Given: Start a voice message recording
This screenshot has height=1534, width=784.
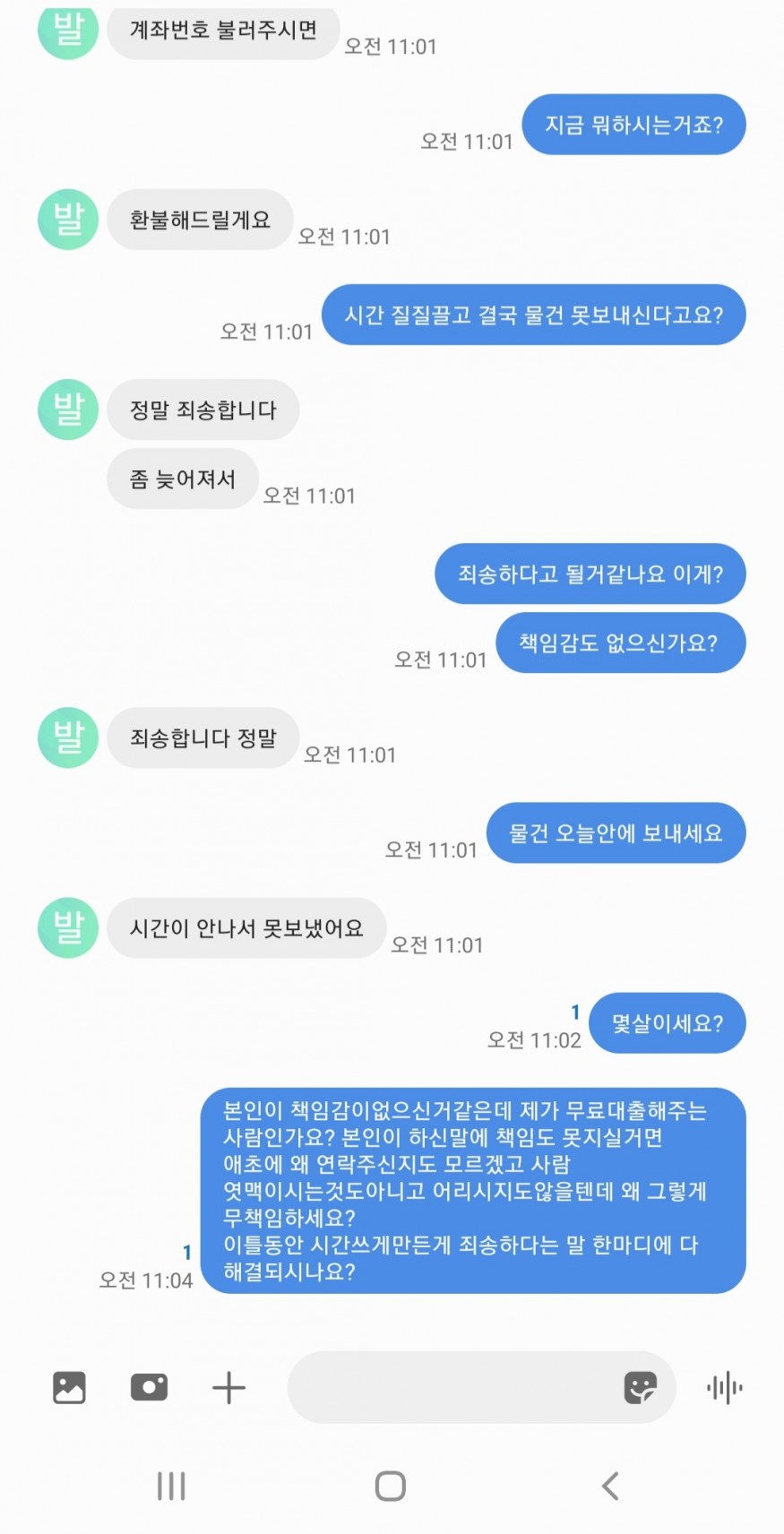Looking at the screenshot, I should click(725, 1388).
